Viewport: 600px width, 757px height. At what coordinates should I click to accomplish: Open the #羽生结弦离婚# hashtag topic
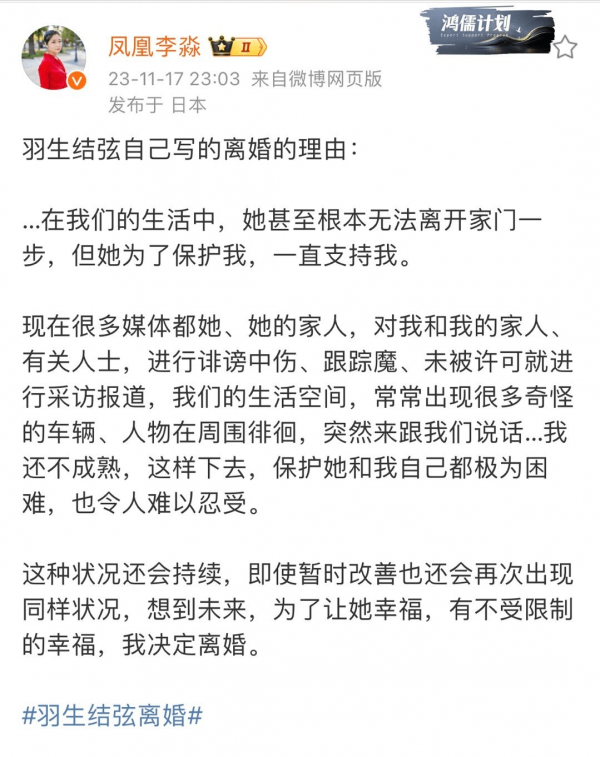tap(112, 715)
